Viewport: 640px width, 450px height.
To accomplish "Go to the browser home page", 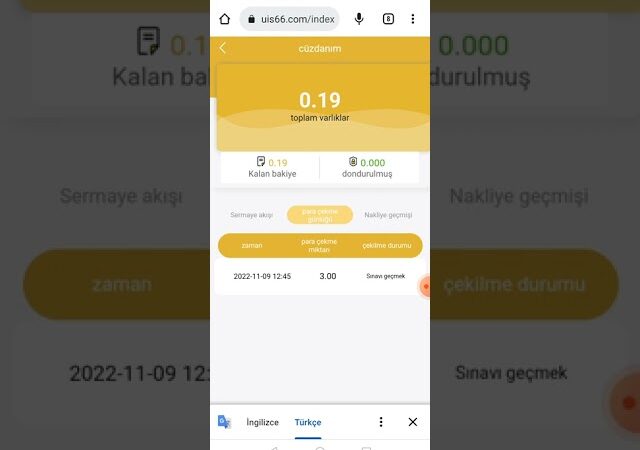I will click(224, 19).
